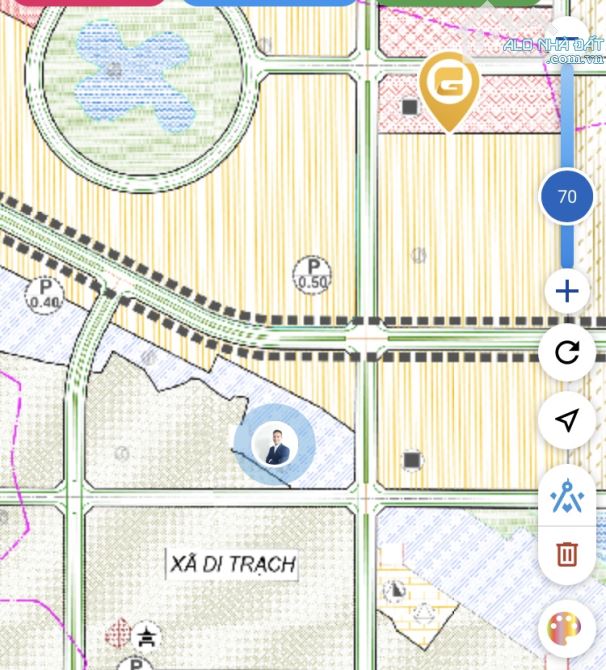Zoom in with the plus button
This screenshot has width=606, height=670.
pos(567,292)
